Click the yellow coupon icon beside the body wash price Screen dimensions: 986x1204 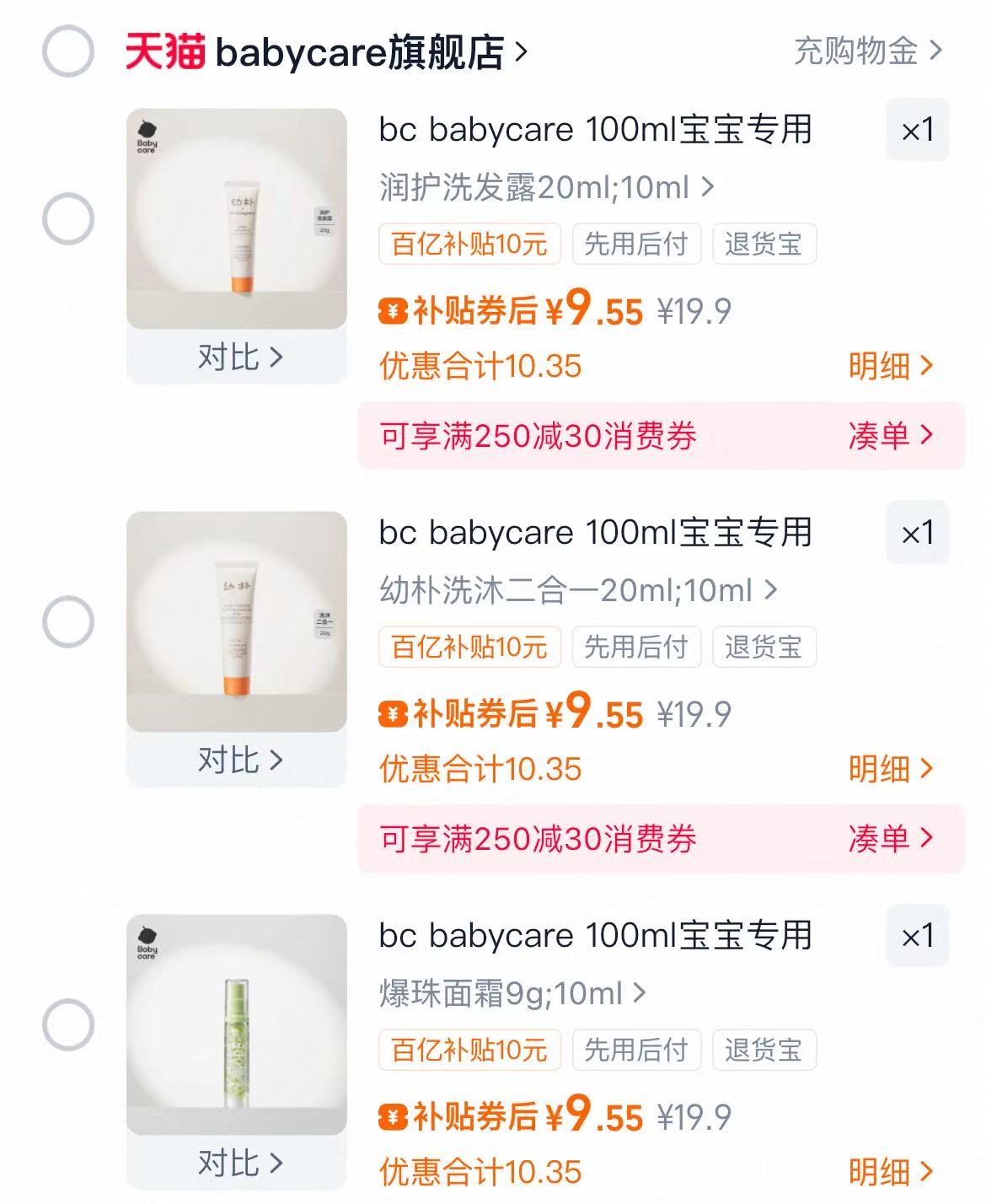pos(392,714)
